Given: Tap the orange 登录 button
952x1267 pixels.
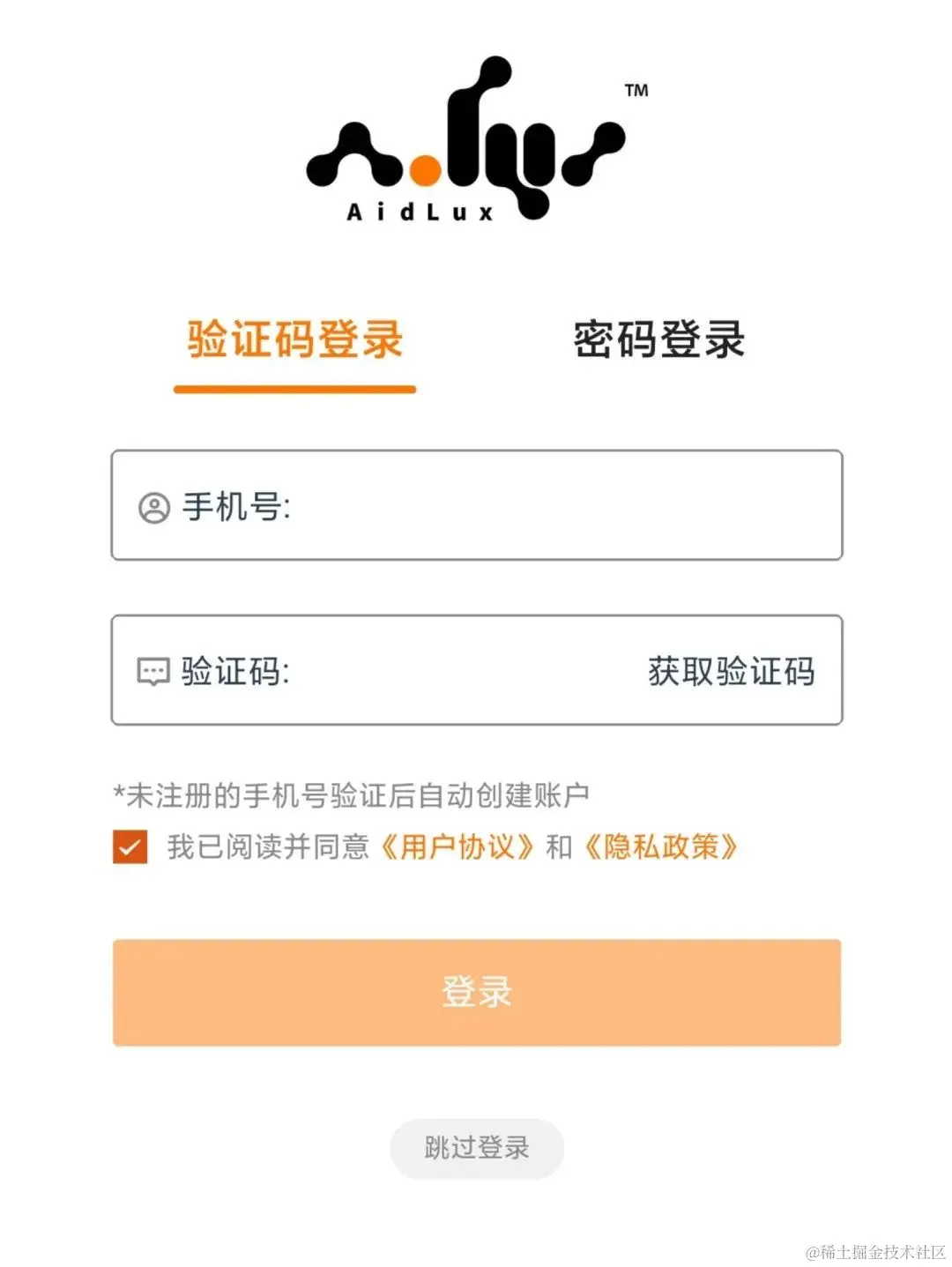Looking at the screenshot, I should tap(476, 992).
